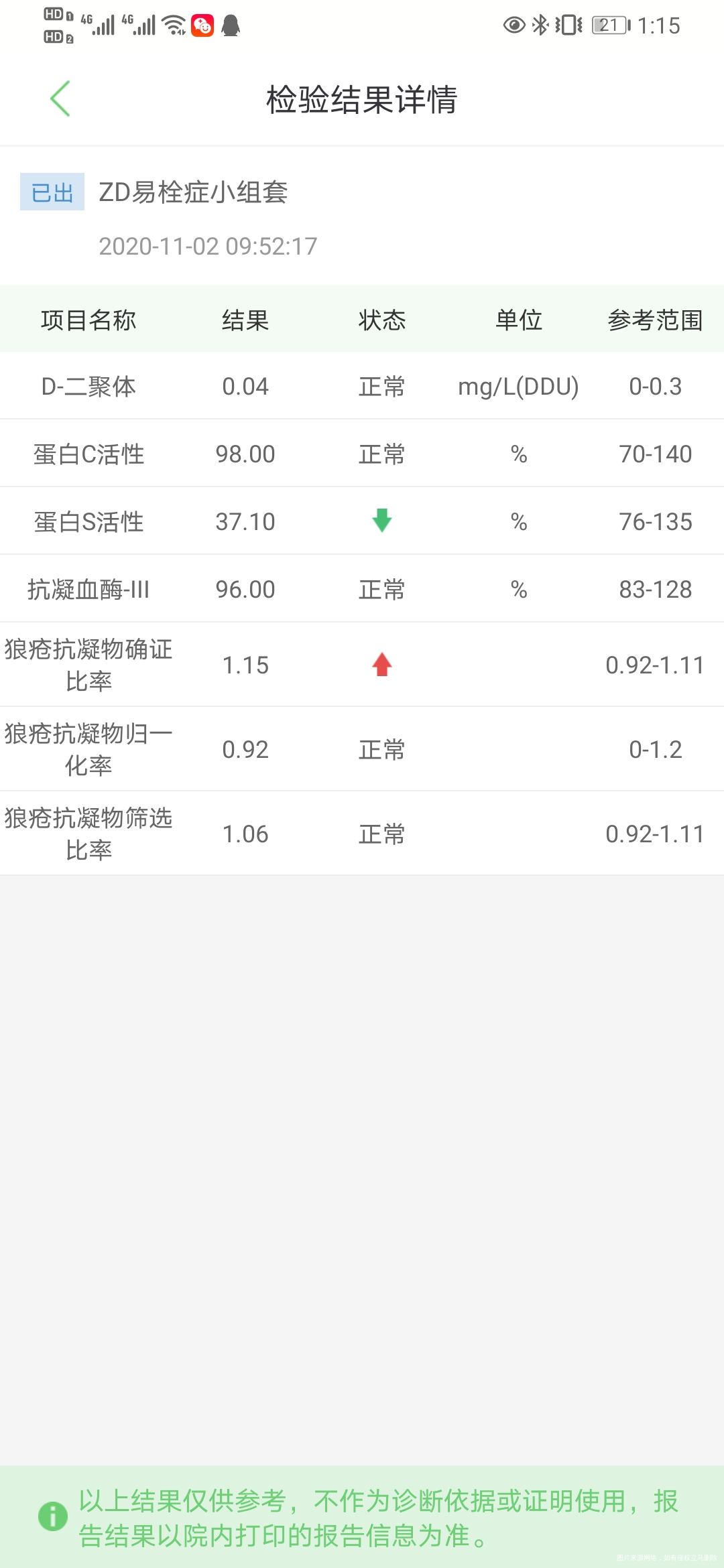Viewport: 724px width, 1568px height.
Task: Tap the Bluetooth icon in status bar
Action: [x=540, y=25]
